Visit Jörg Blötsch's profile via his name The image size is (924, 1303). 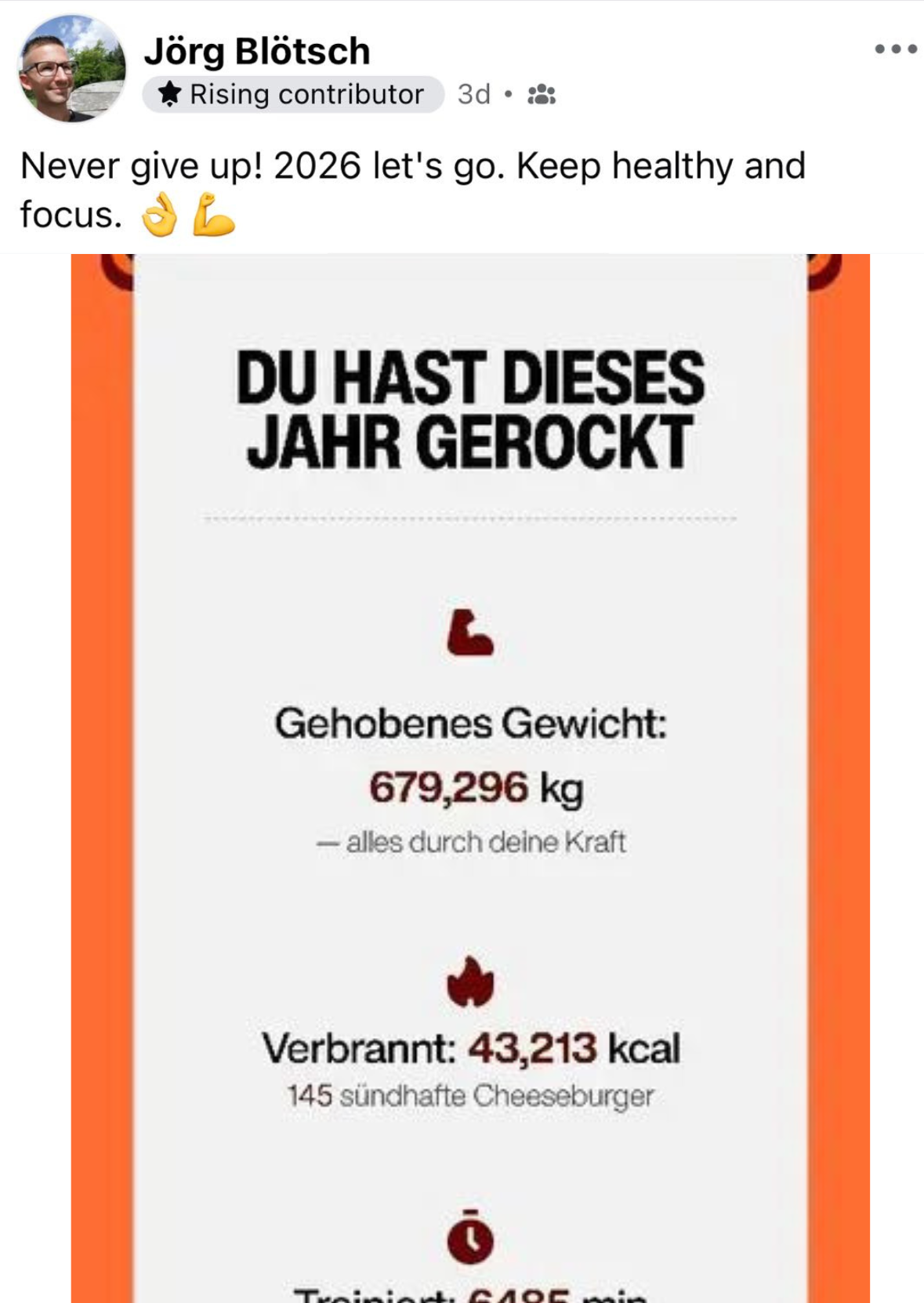coord(256,52)
